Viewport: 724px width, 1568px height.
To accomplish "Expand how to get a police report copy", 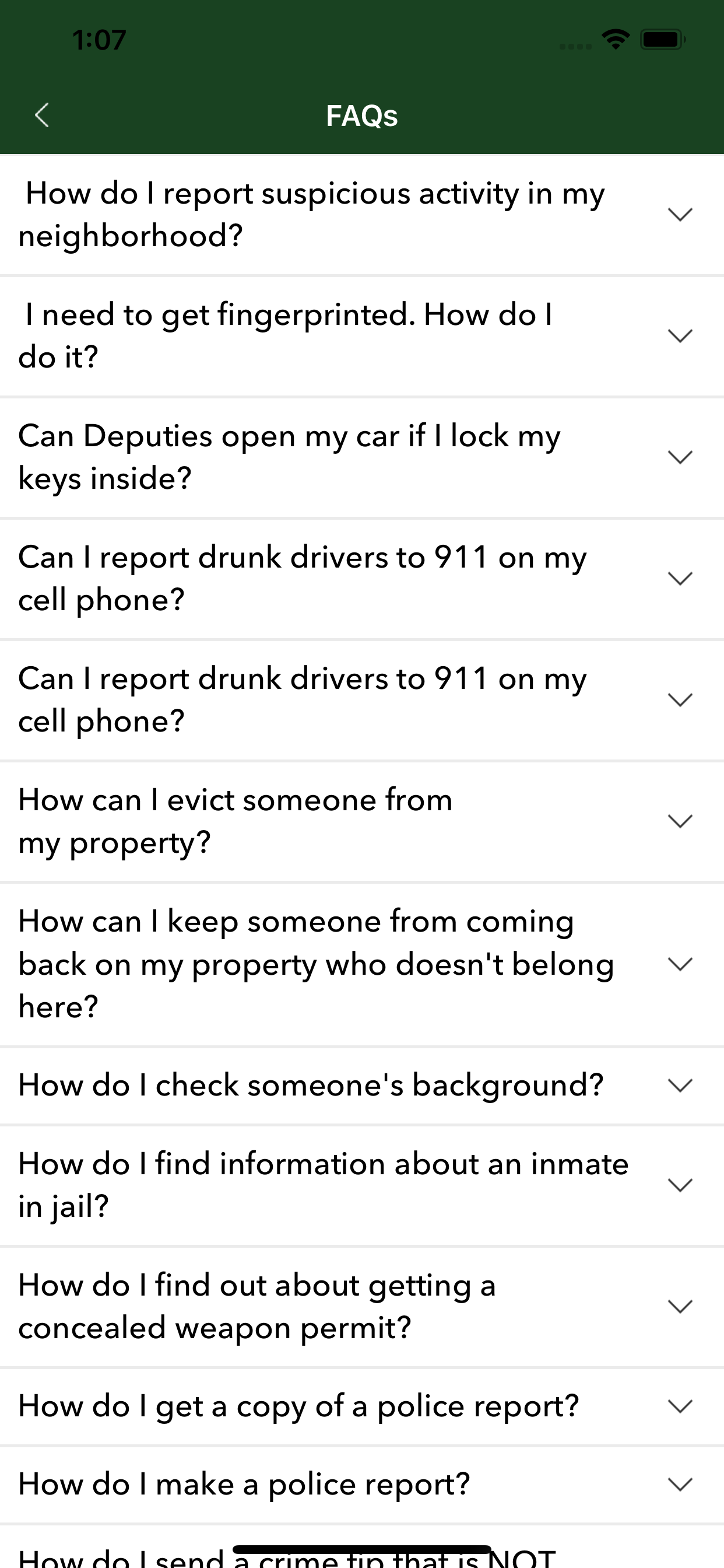I will pos(362,1406).
